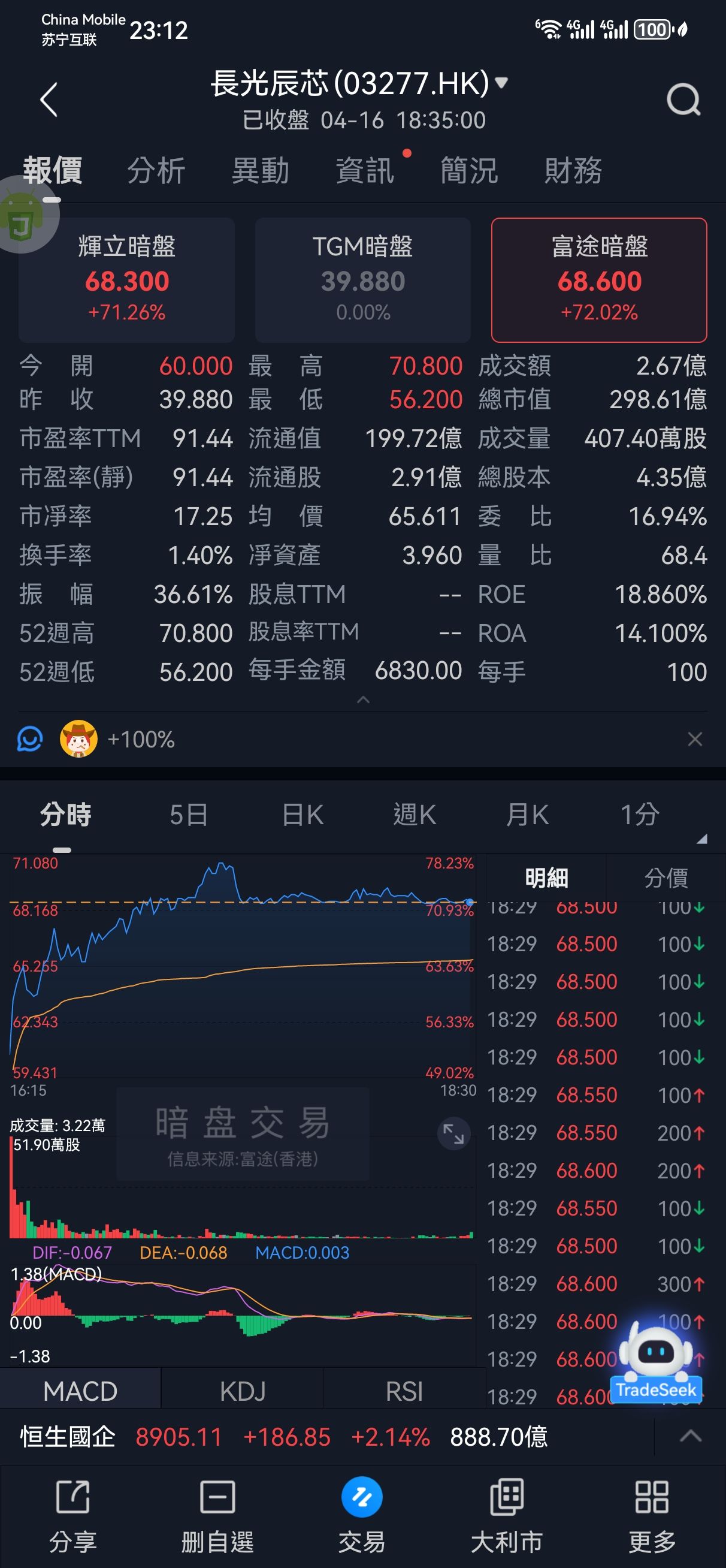Switch to the 異動 tab
This screenshot has width=726, height=1568.
pyautogui.click(x=261, y=170)
